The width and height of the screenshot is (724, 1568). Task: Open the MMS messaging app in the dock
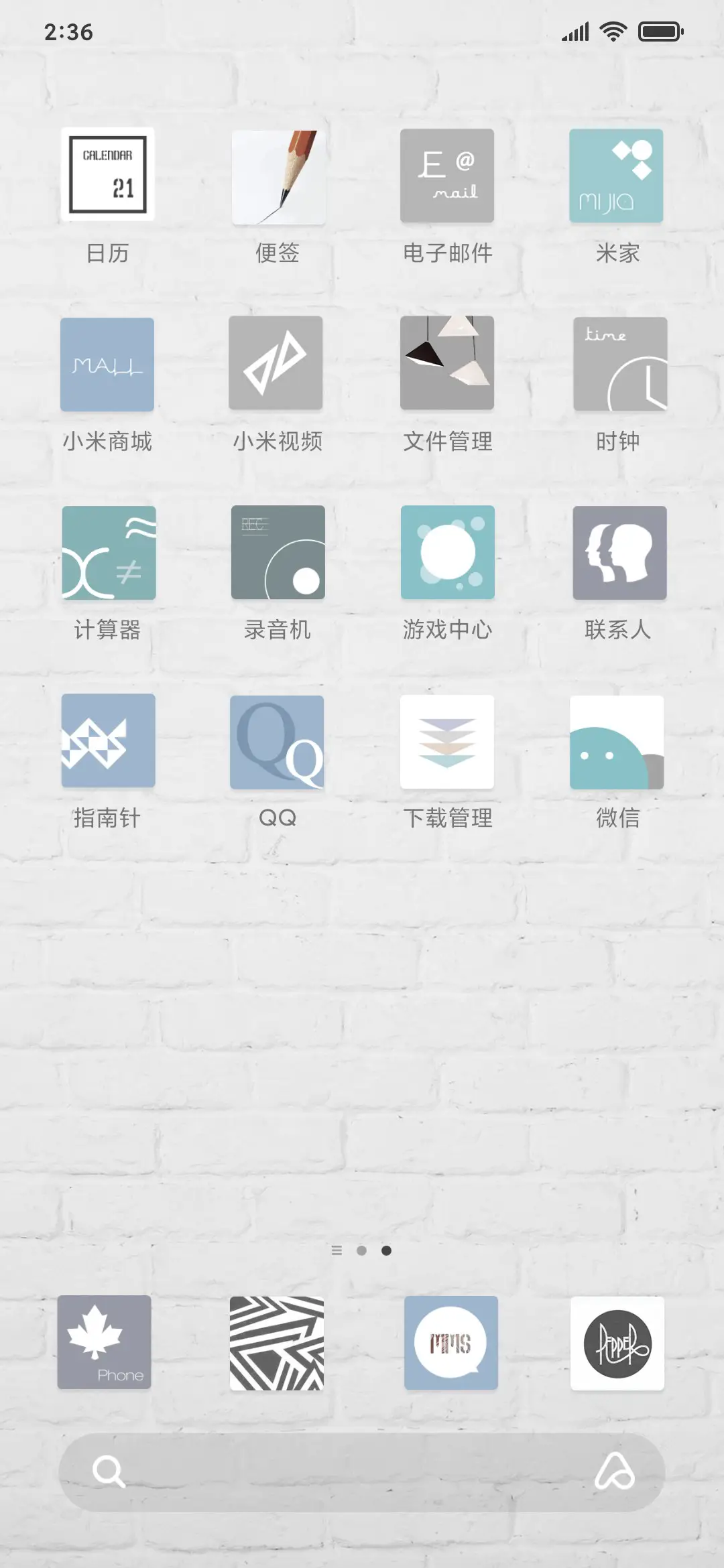pos(450,1344)
